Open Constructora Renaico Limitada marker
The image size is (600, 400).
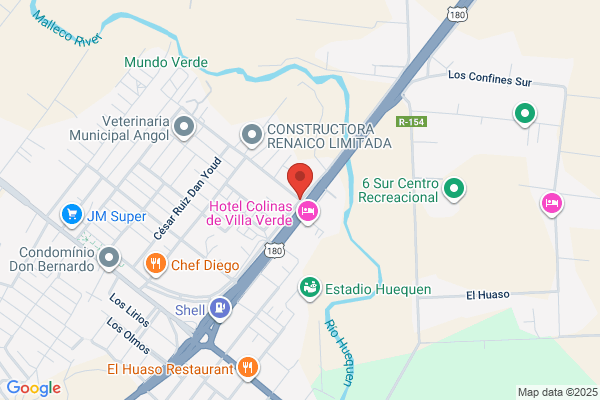(x=252, y=135)
